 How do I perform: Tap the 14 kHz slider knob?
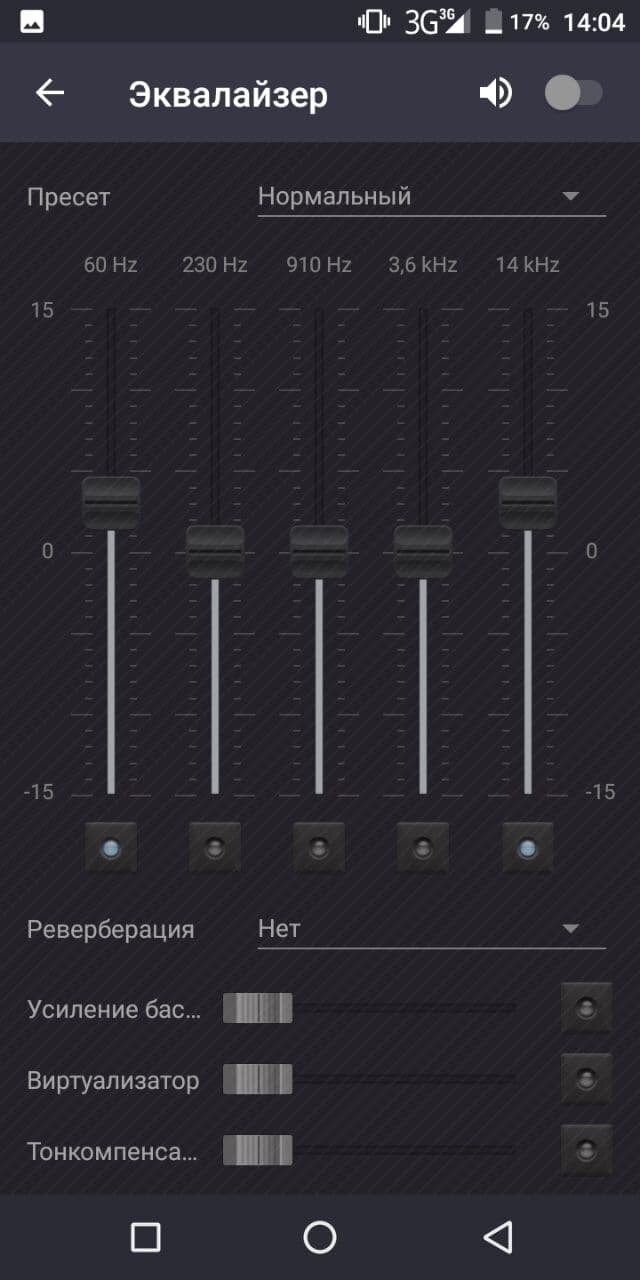(528, 503)
